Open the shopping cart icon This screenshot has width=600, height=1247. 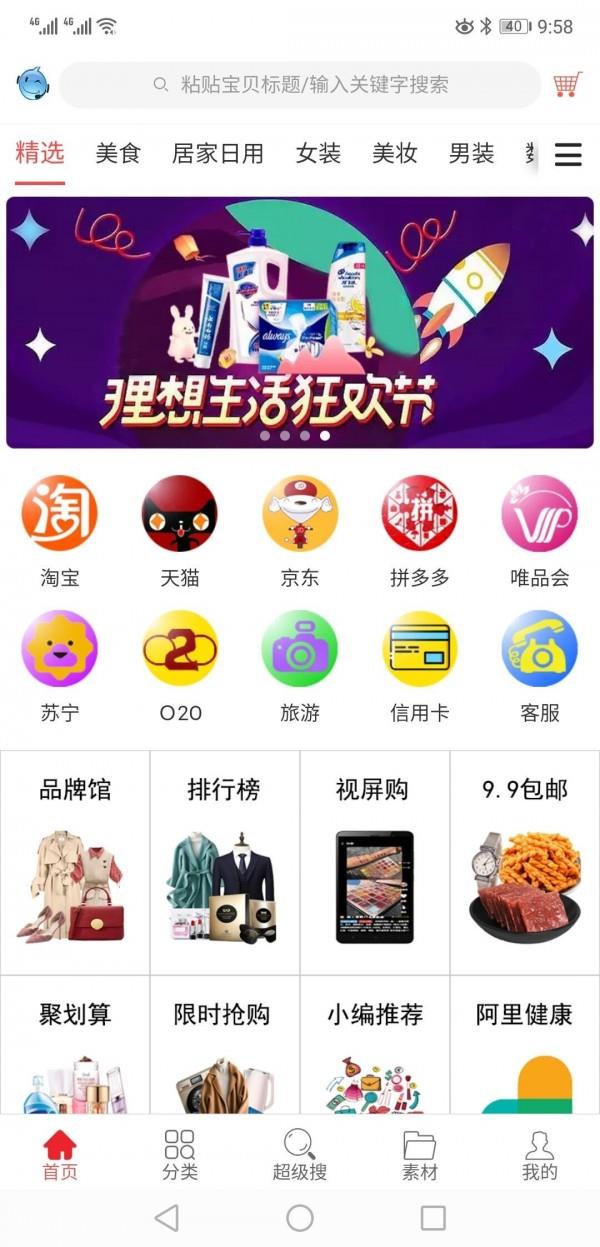[567, 85]
